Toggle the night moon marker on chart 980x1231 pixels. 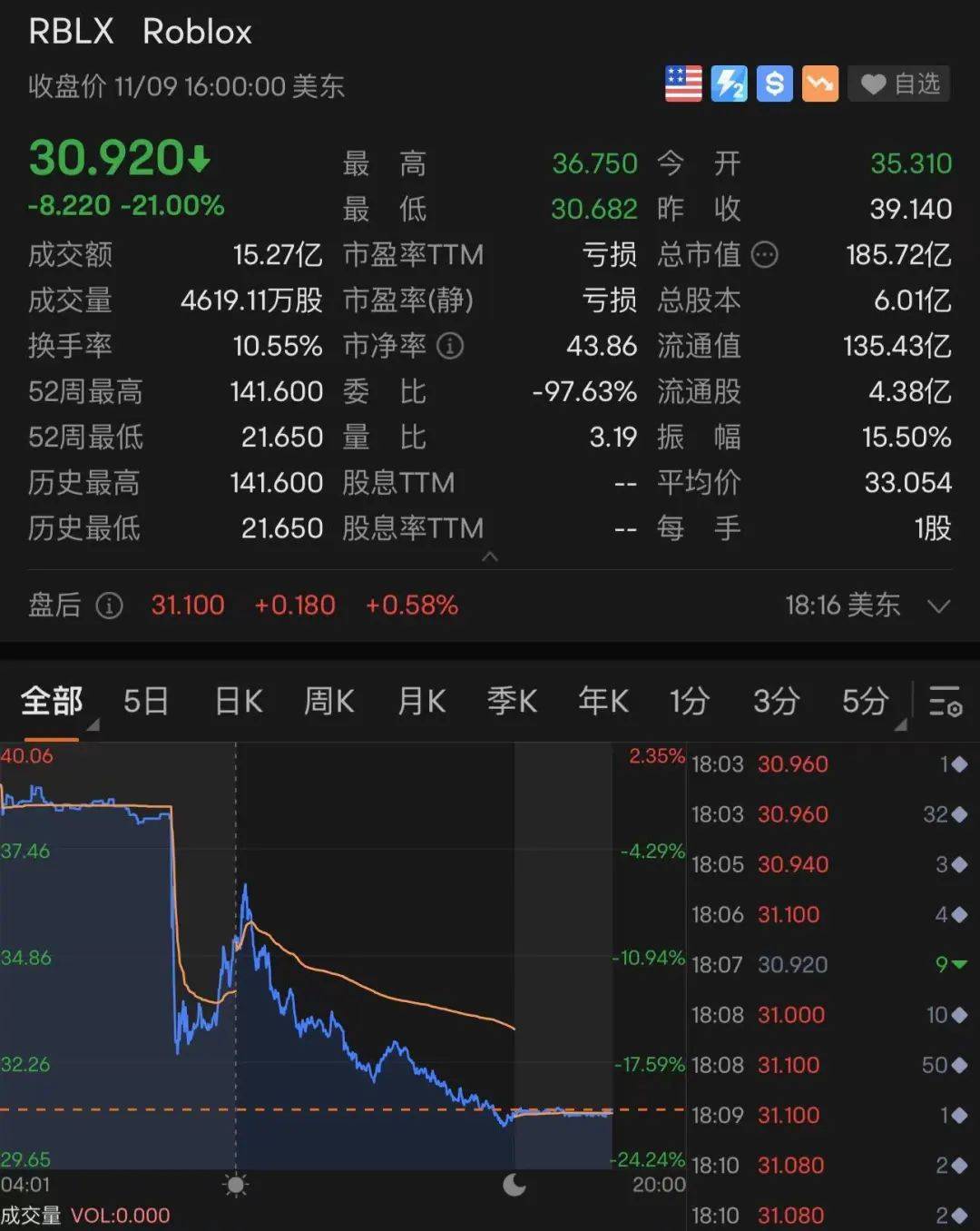click(514, 1184)
